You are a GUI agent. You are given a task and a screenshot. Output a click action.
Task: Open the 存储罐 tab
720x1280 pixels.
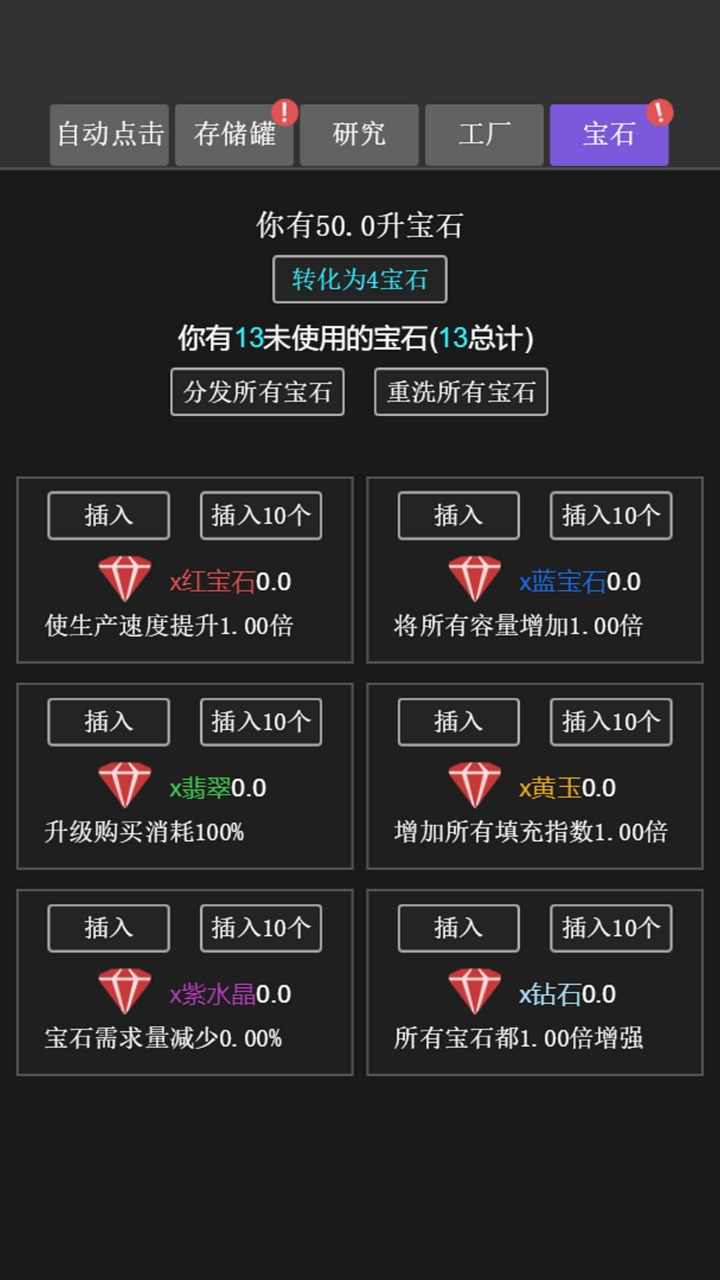click(234, 135)
